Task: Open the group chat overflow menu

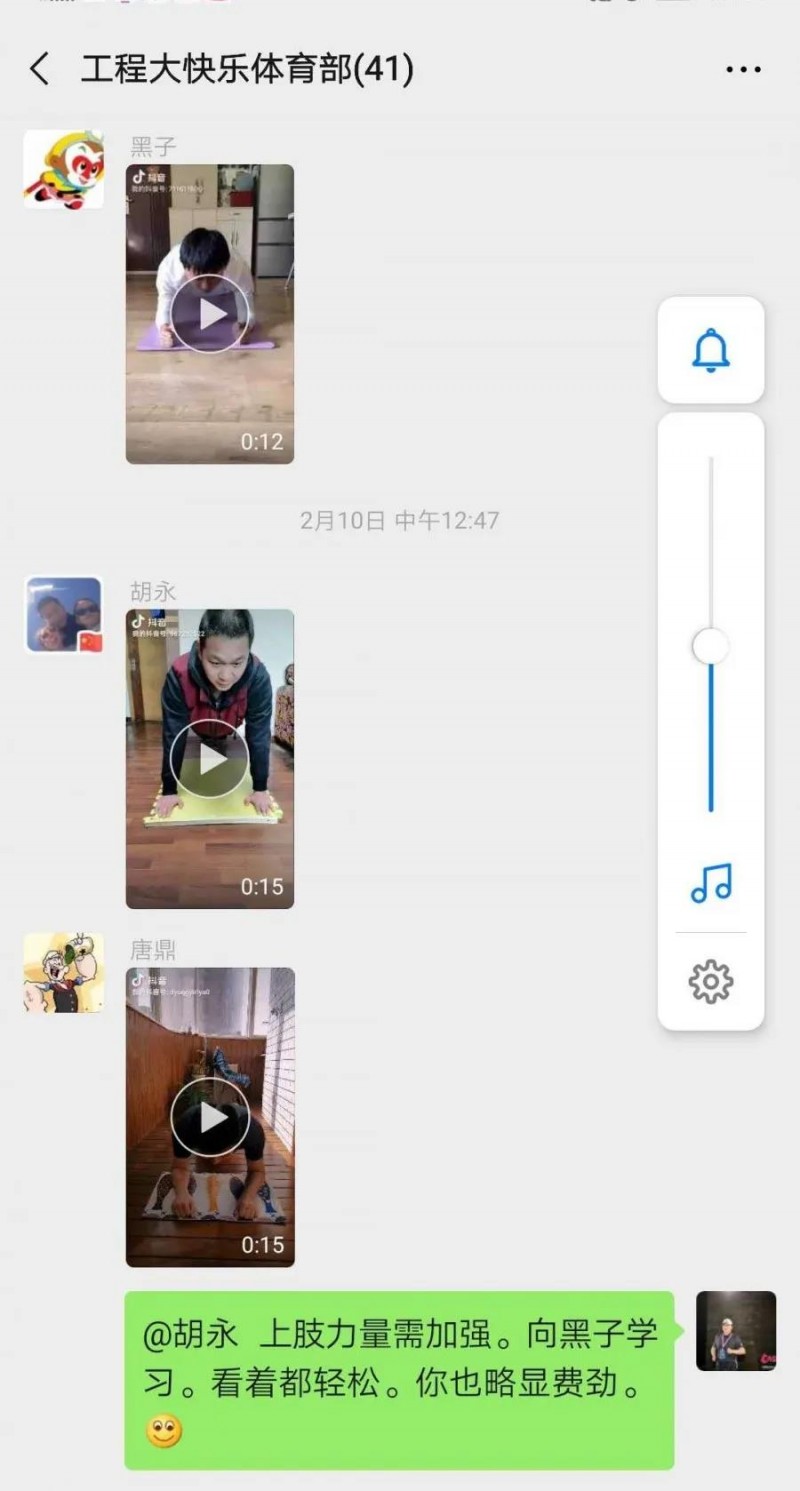Action: [743, 70]
